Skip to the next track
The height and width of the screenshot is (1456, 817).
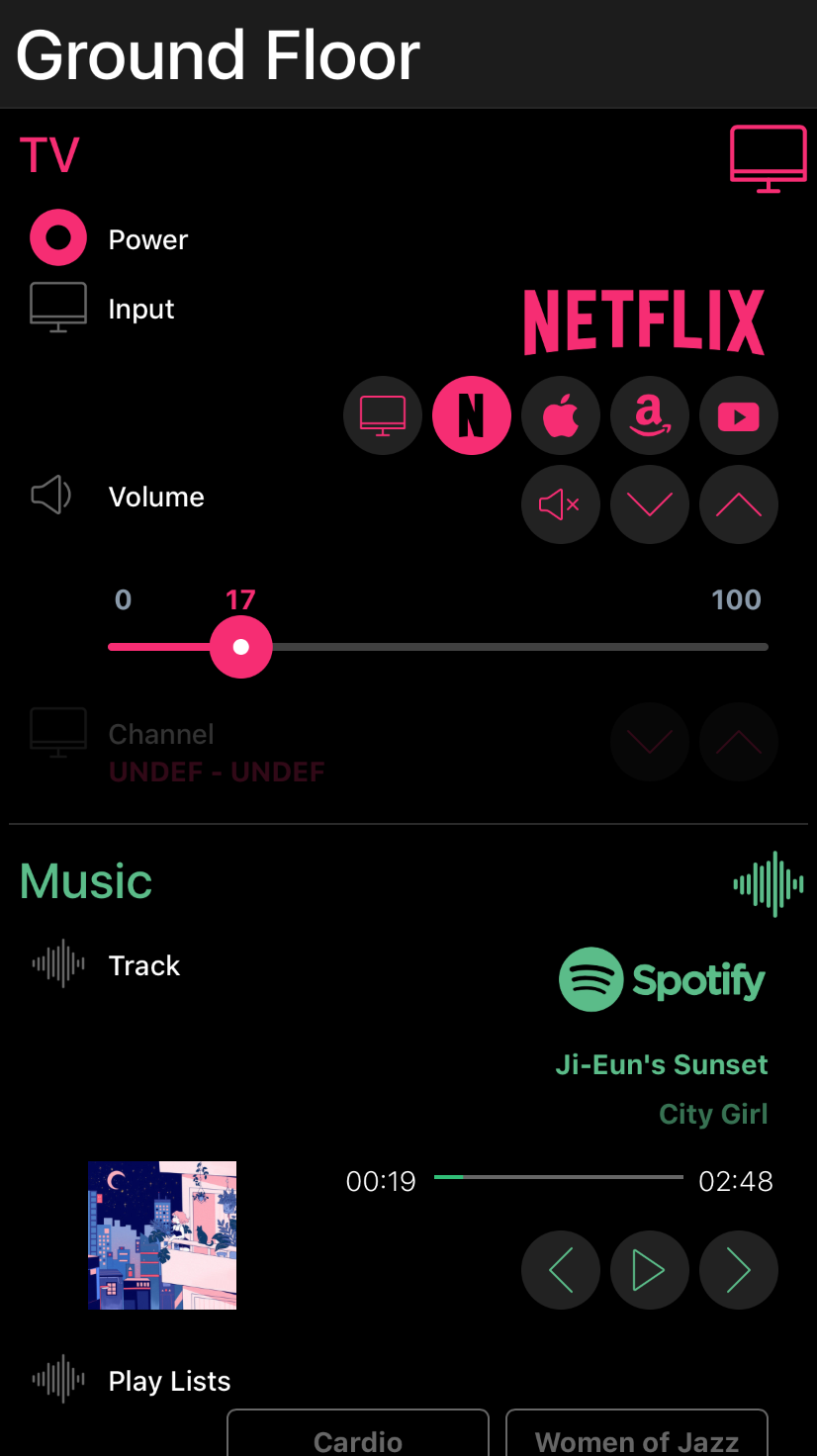[x=739, y=1270]
